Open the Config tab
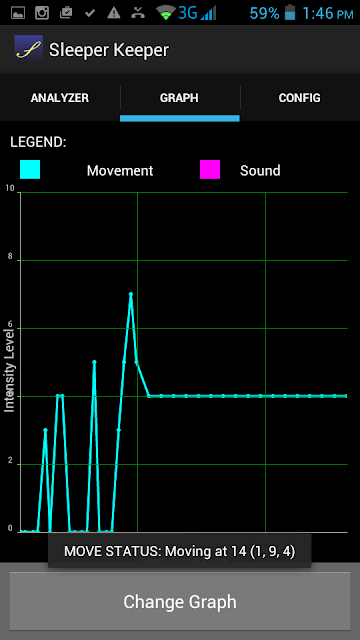360x640 pixels. tap(300, 98)
